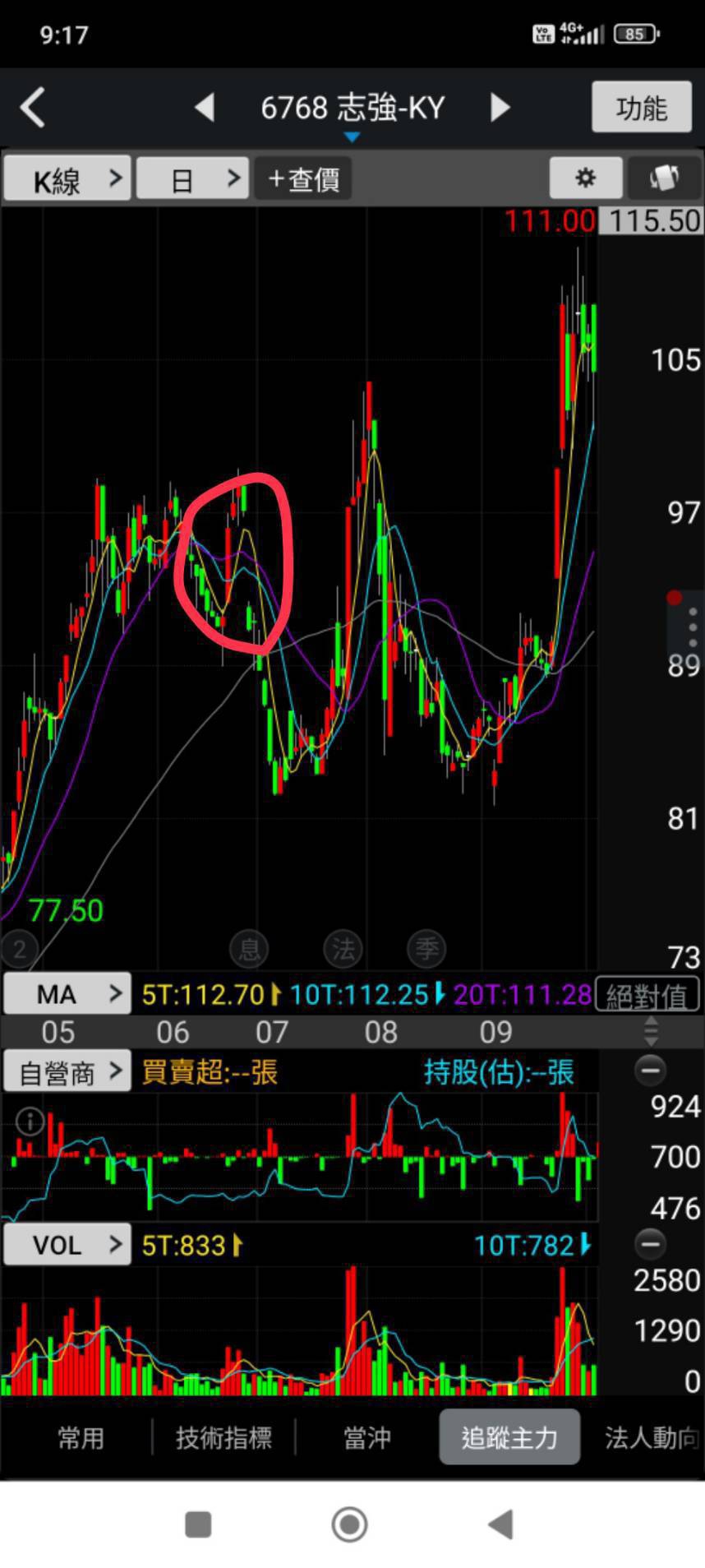
Task: Switch to the 當沖 tab
Action: 366,1437
